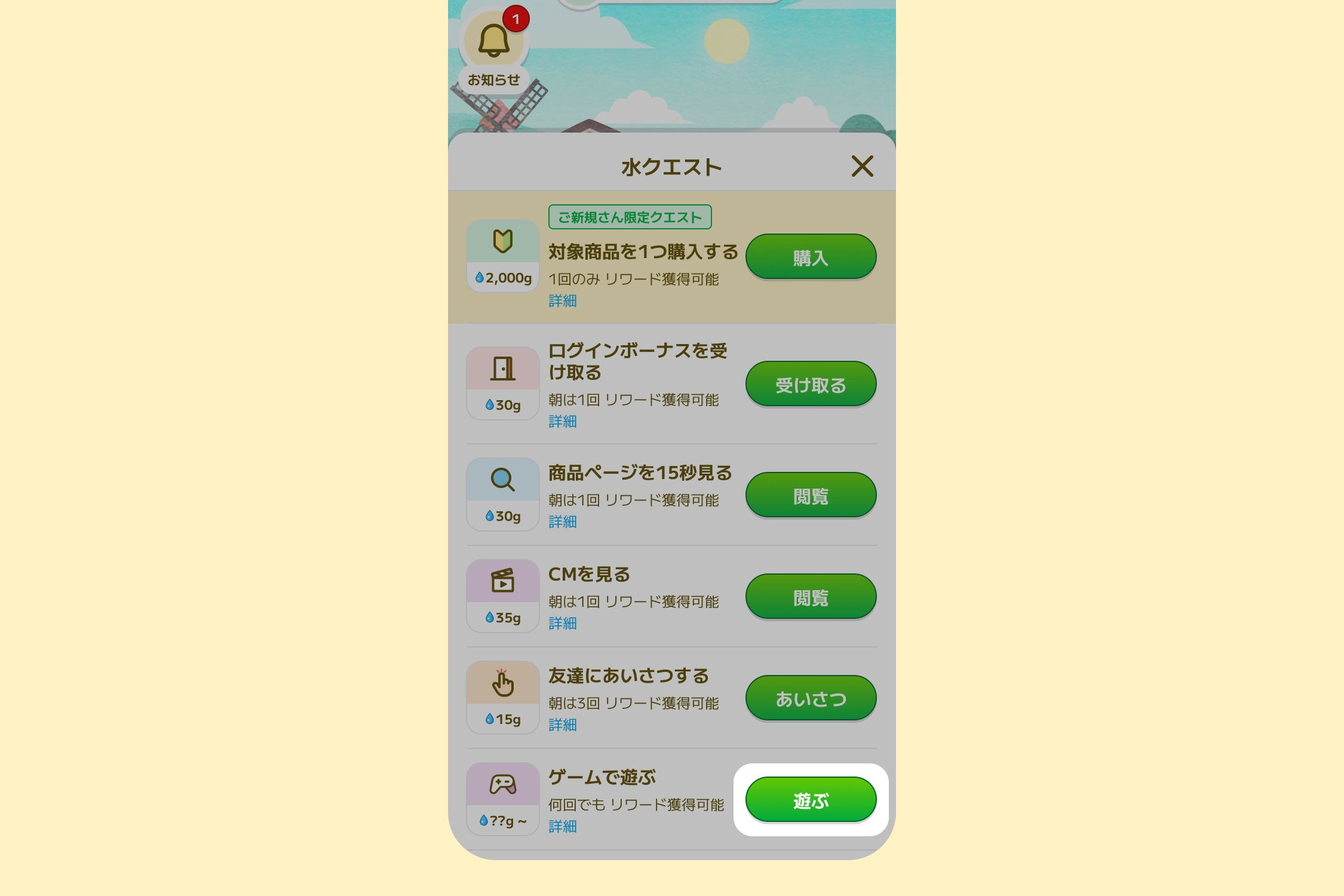
Task: Close the 水クエスト panel
Action: (x=862, y=166)
